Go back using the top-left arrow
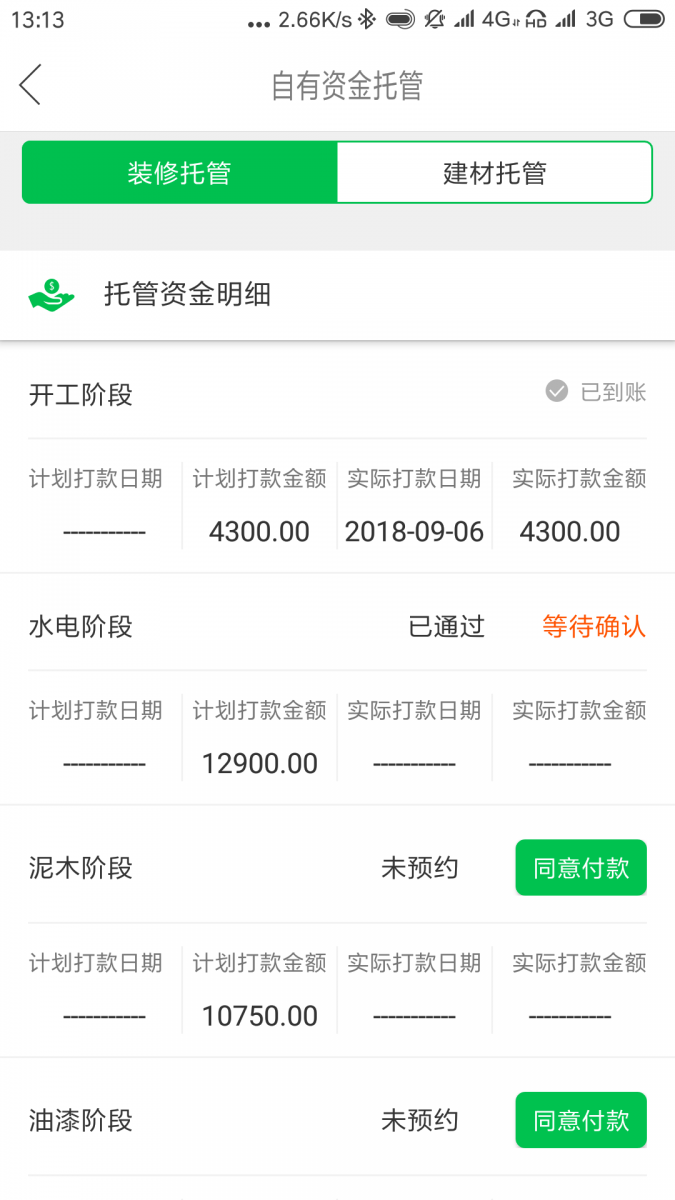The height and width of the screenshot is (1200, 675). [x=30, y=85]
